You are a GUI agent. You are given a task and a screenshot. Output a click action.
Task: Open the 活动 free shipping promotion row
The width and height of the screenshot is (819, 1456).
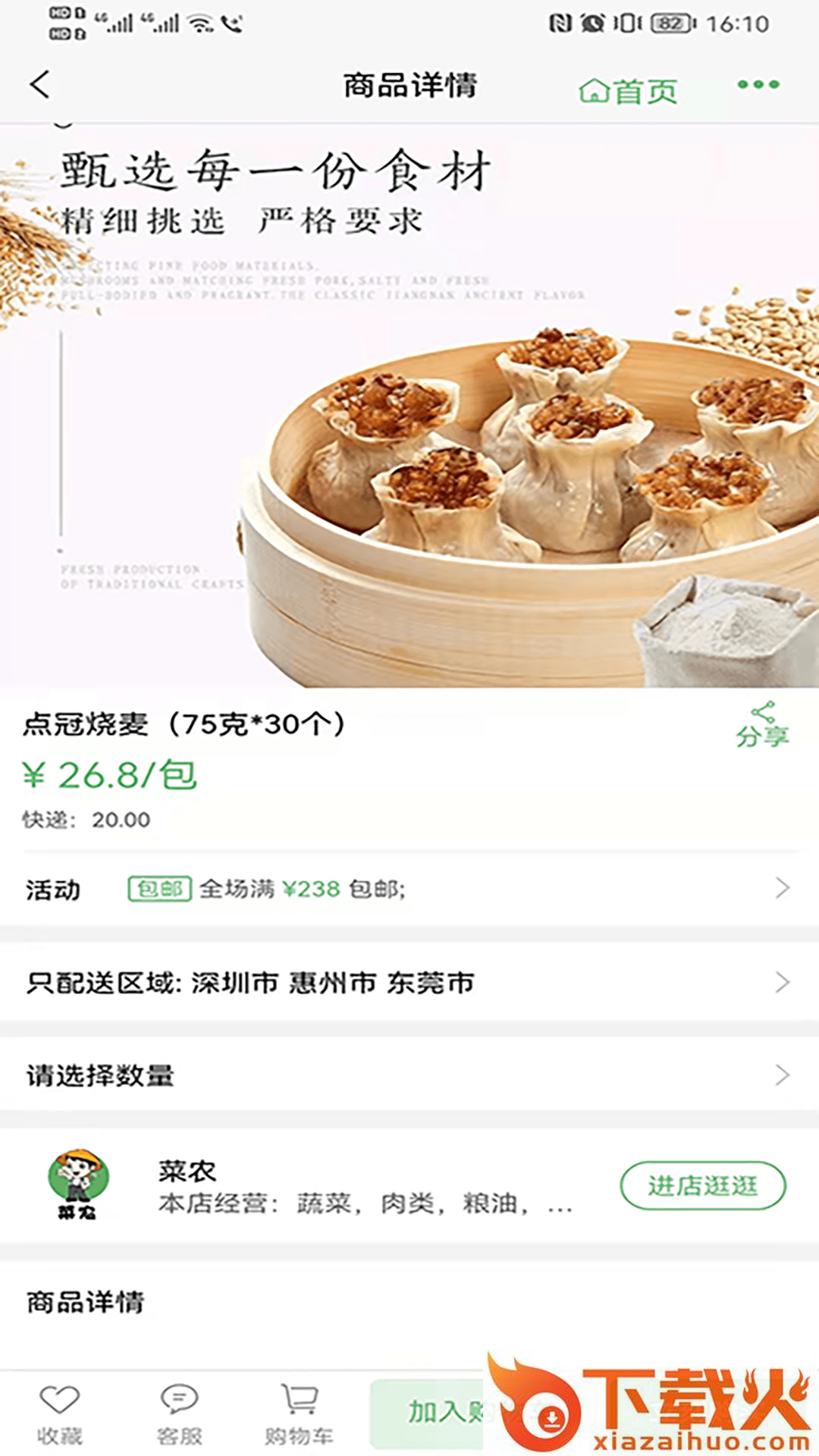pos(409,888)
